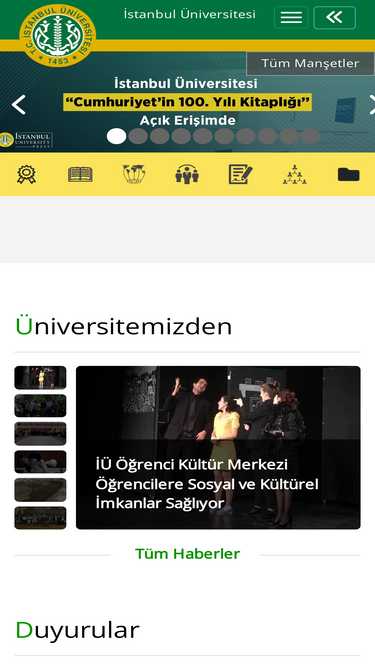Open the hamburger menu
The width and height of the screenshot is (375, 667).
(x=291, y=18)
